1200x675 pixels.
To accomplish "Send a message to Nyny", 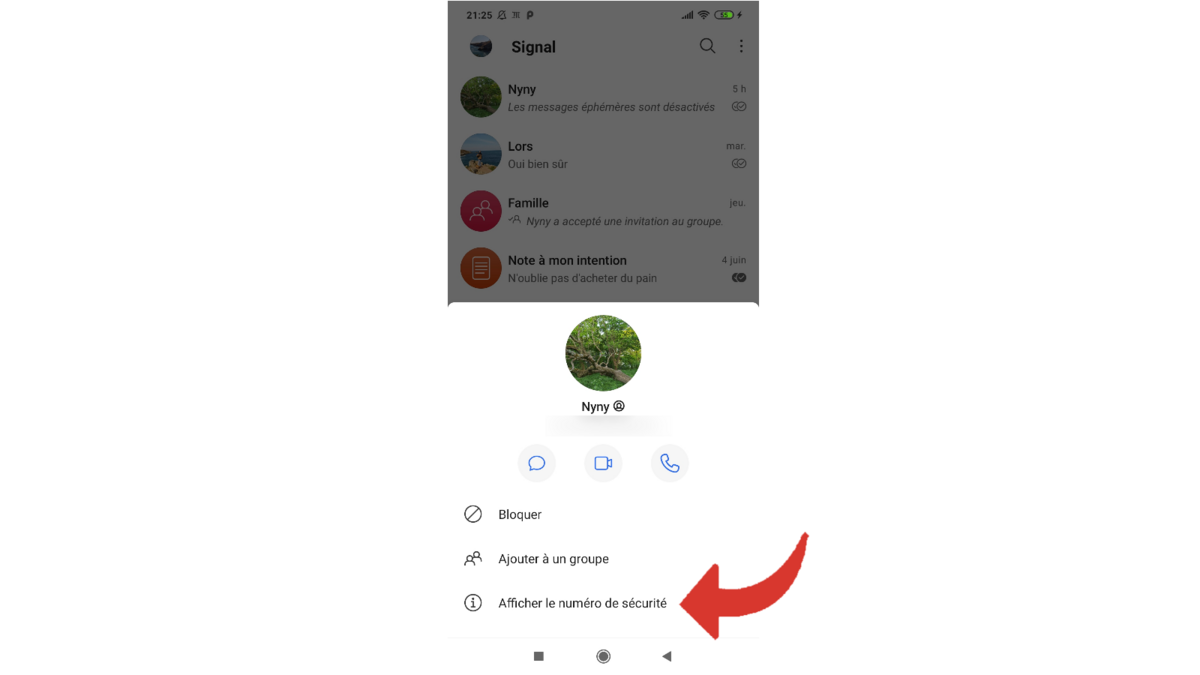I will click(537, 463).
